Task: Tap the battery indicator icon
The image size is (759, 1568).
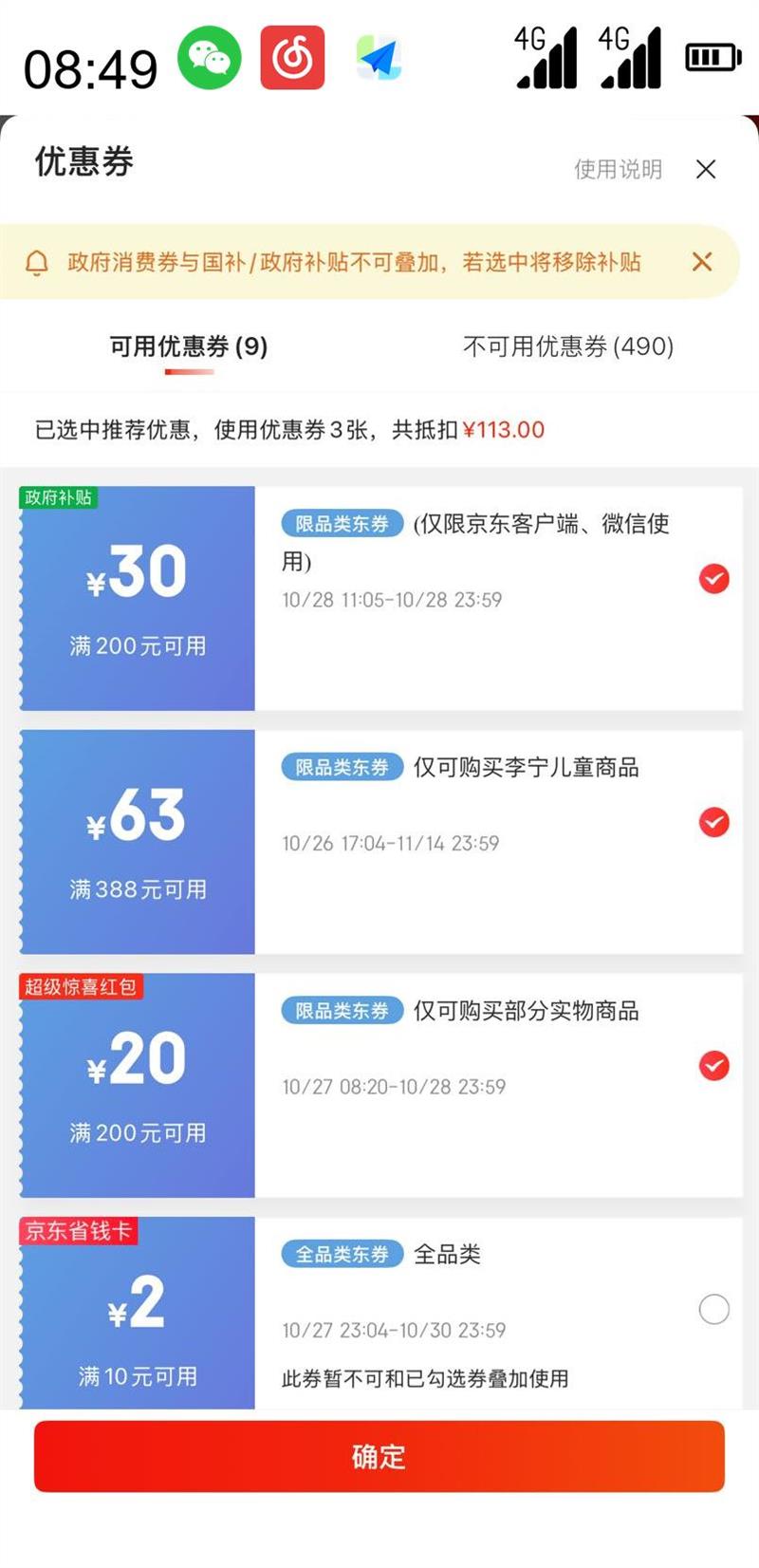Action: click(x=712, y=57)
